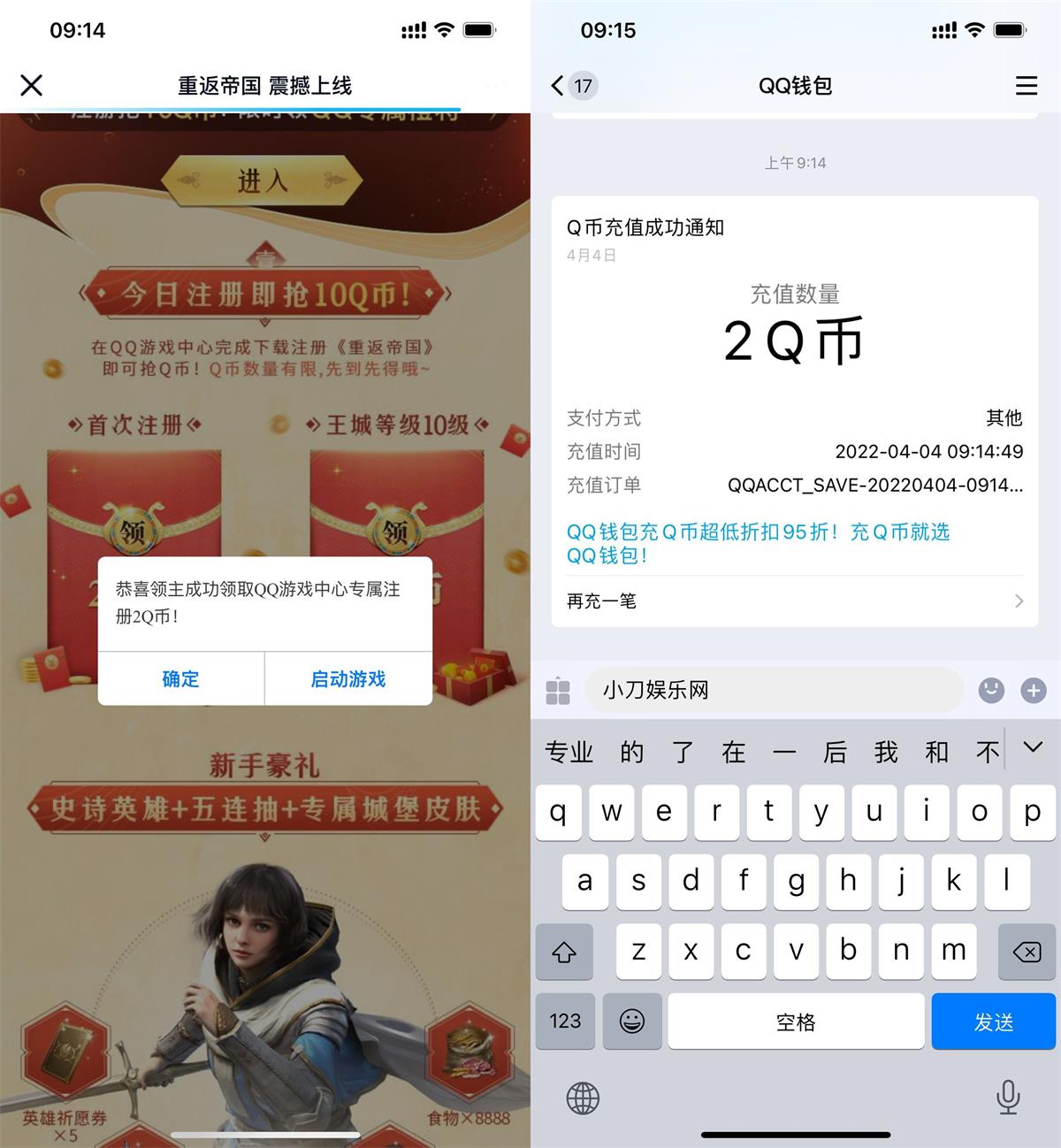Close the 重返帝国 event page
This screenshot has width=1061, height=1148.
pyautogui.click(x=32, y=85)
